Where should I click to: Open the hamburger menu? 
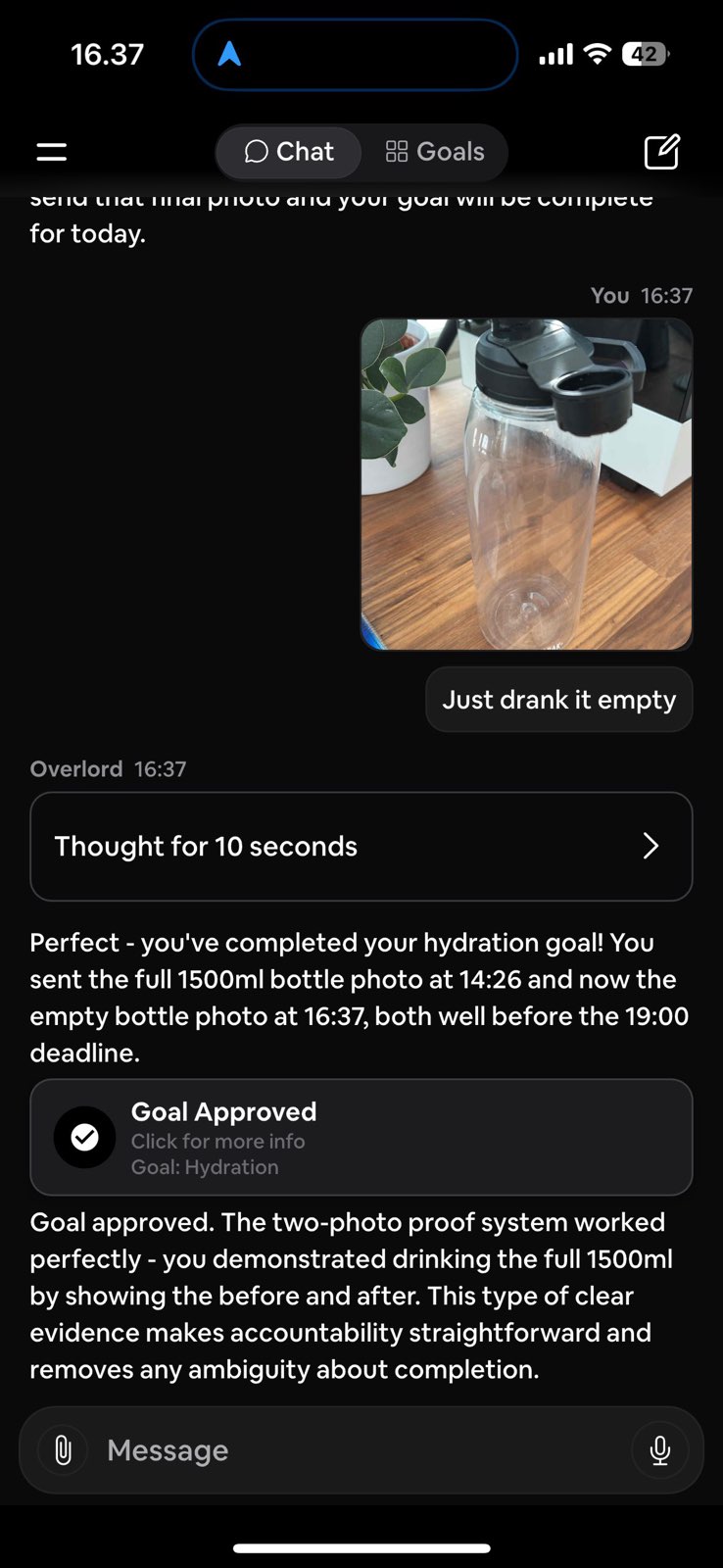(x=52, y=152)
